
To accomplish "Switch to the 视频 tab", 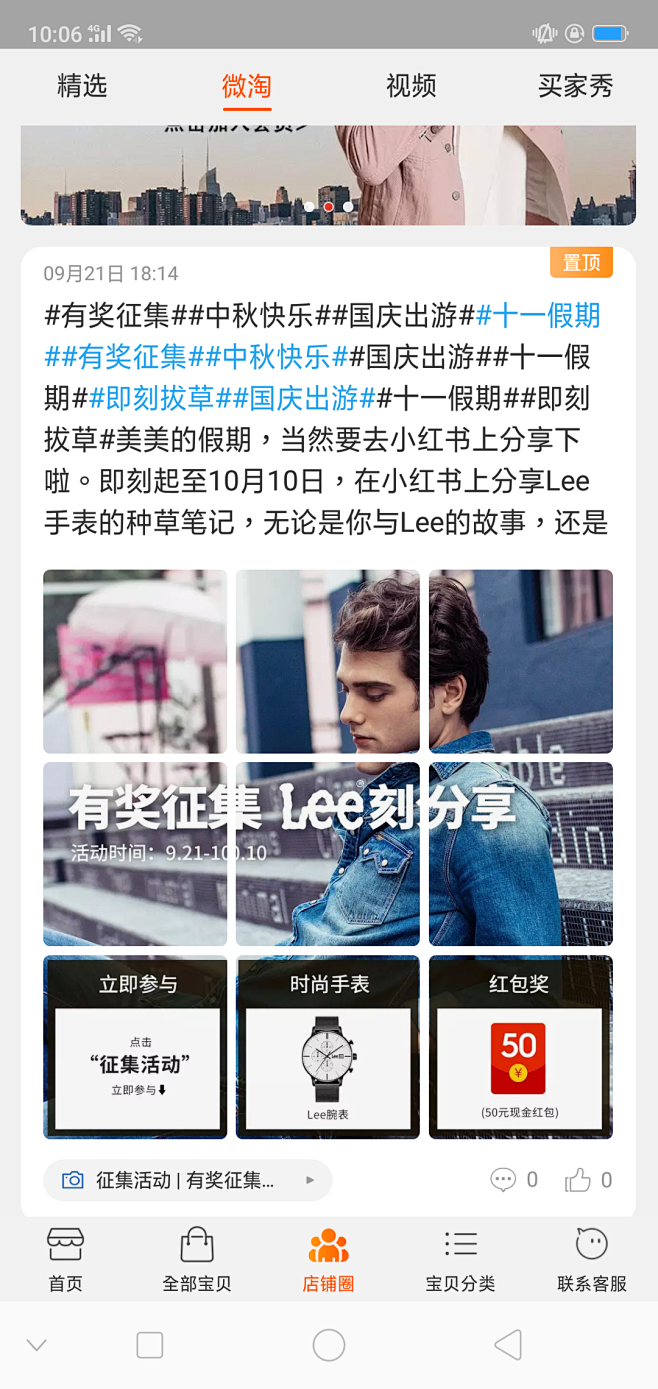I will coord(411,86).
